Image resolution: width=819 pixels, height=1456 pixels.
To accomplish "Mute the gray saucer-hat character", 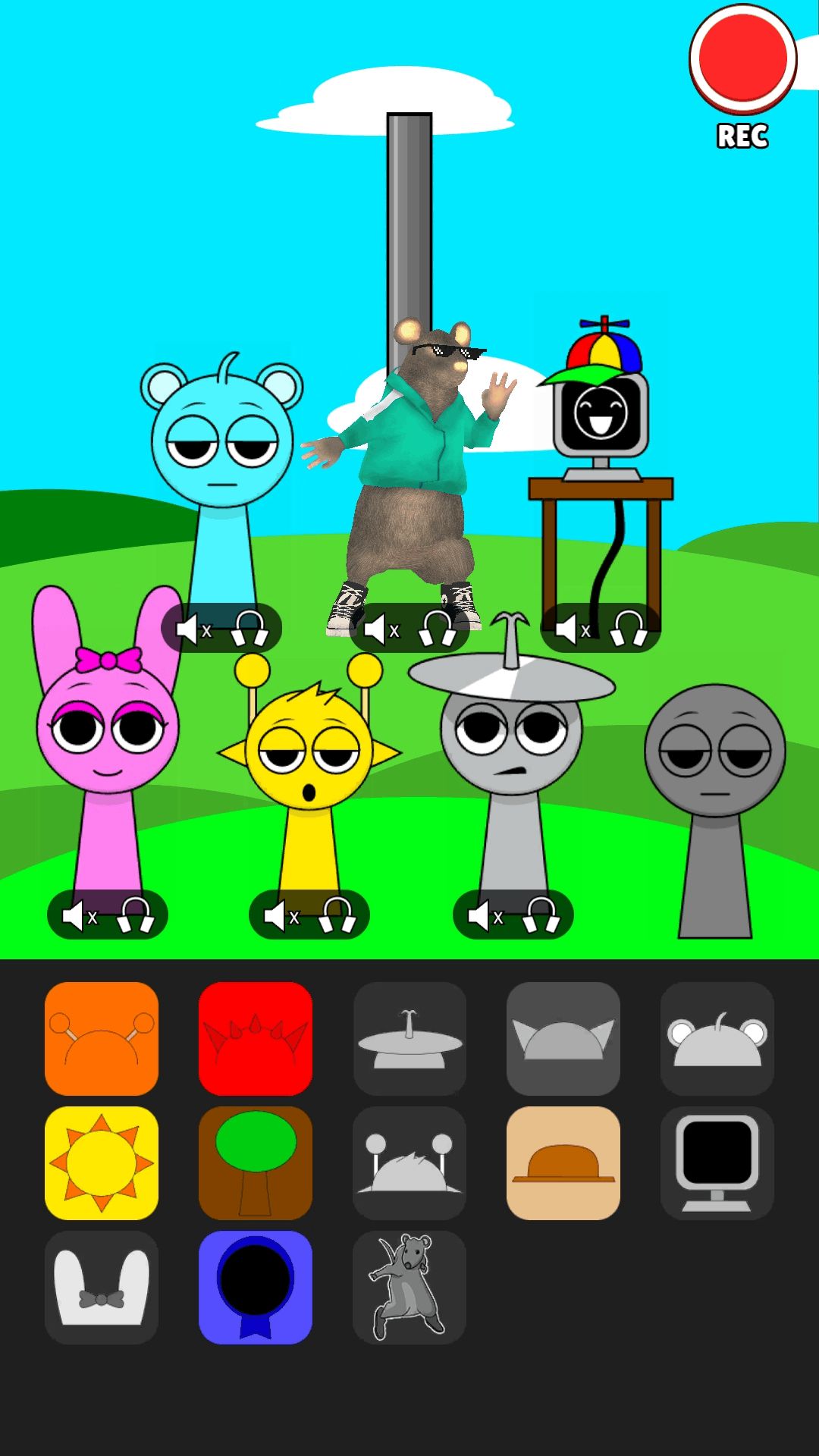I will click(486, 916).
